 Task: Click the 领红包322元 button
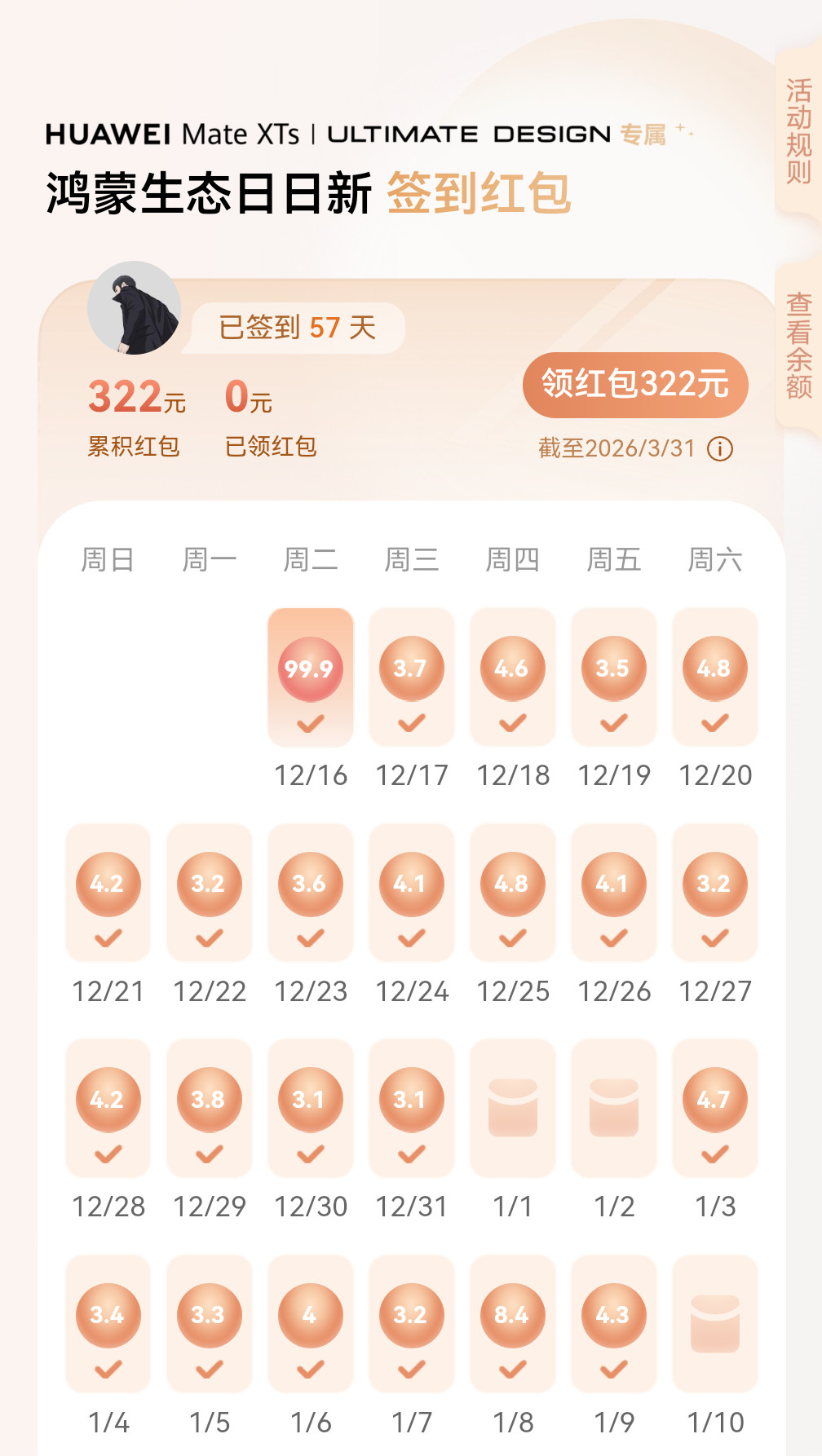636,384
